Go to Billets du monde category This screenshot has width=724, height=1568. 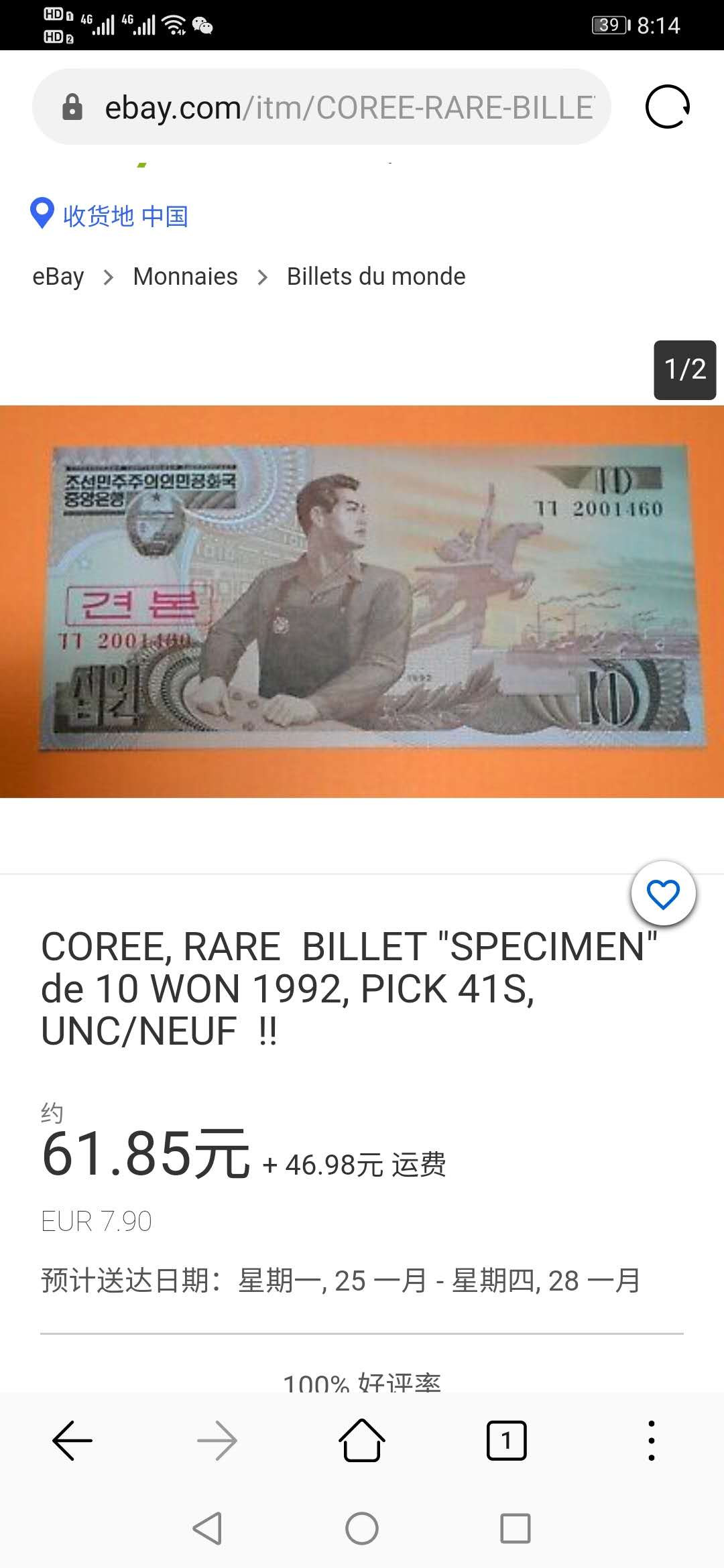(x=376, y=277)
